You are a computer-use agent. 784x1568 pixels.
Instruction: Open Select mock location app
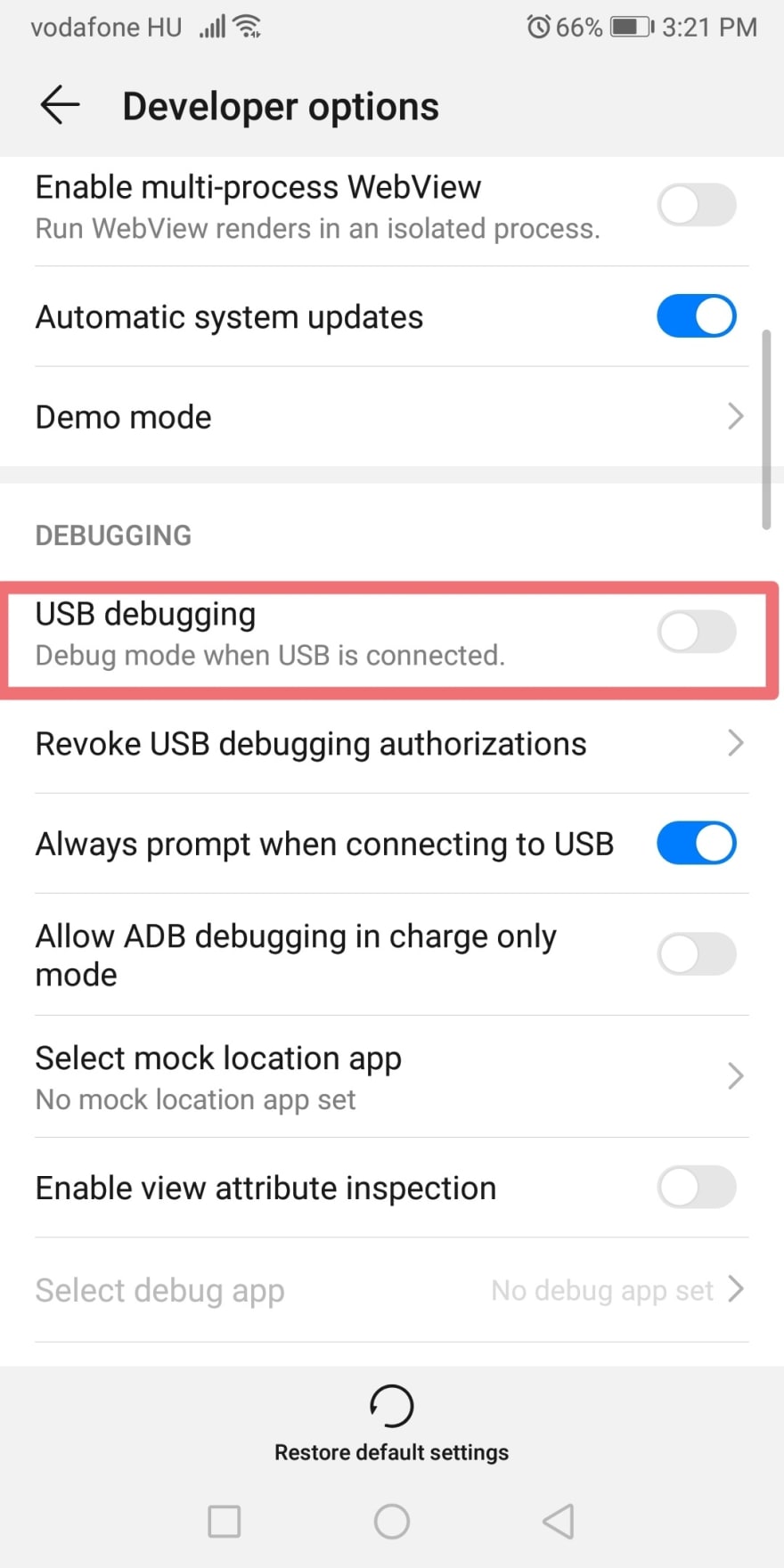coord(392,1076)
